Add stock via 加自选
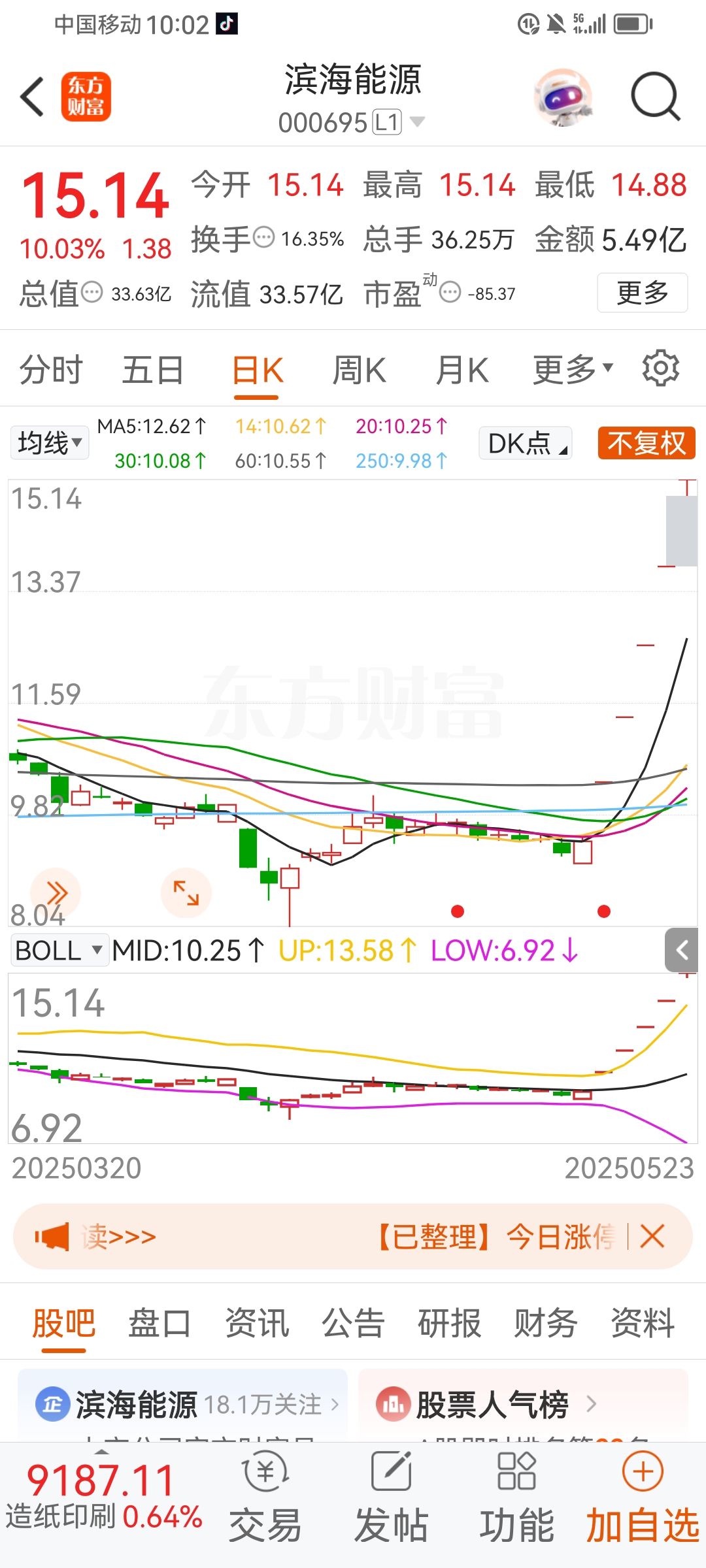706x1568 pixels. click(x=643, y=1496)
